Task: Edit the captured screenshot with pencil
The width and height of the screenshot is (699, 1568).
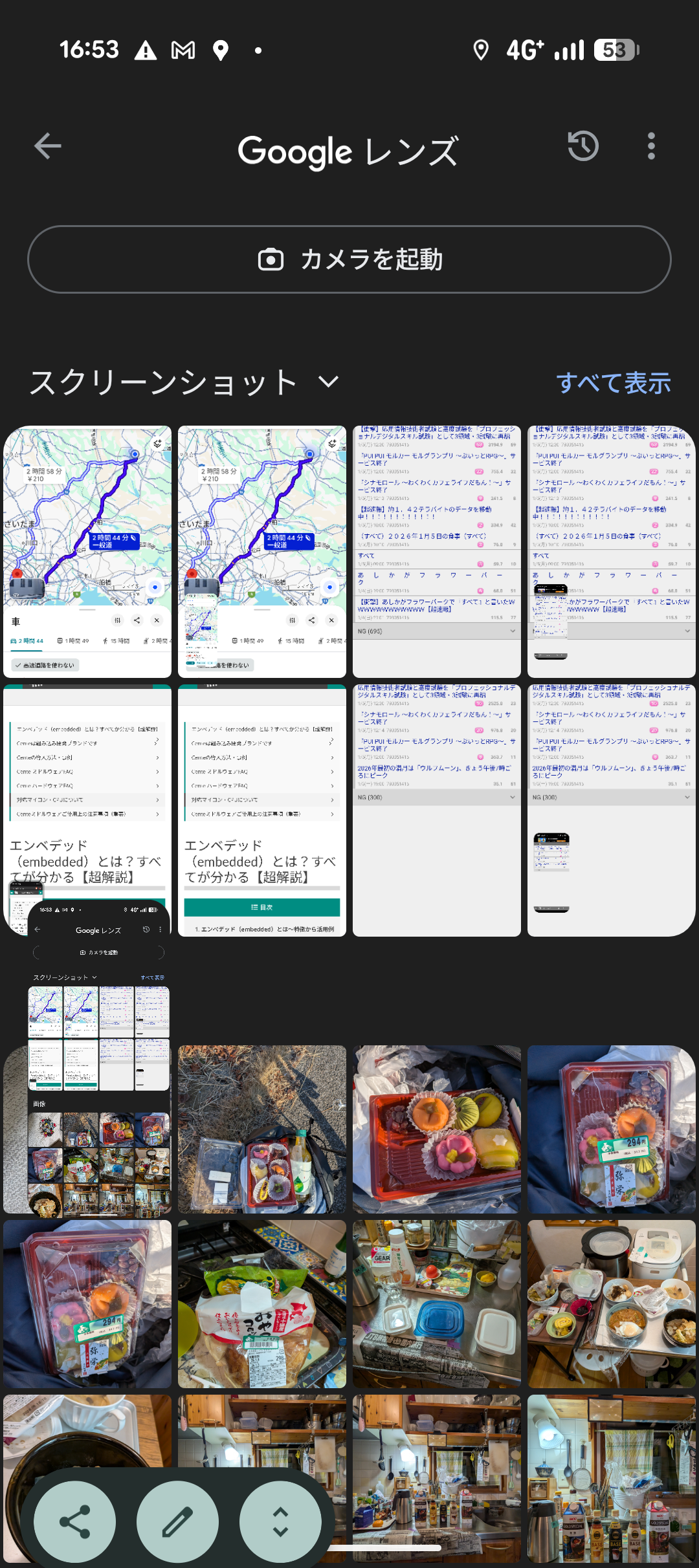Action: click(x=177, y=1522)
